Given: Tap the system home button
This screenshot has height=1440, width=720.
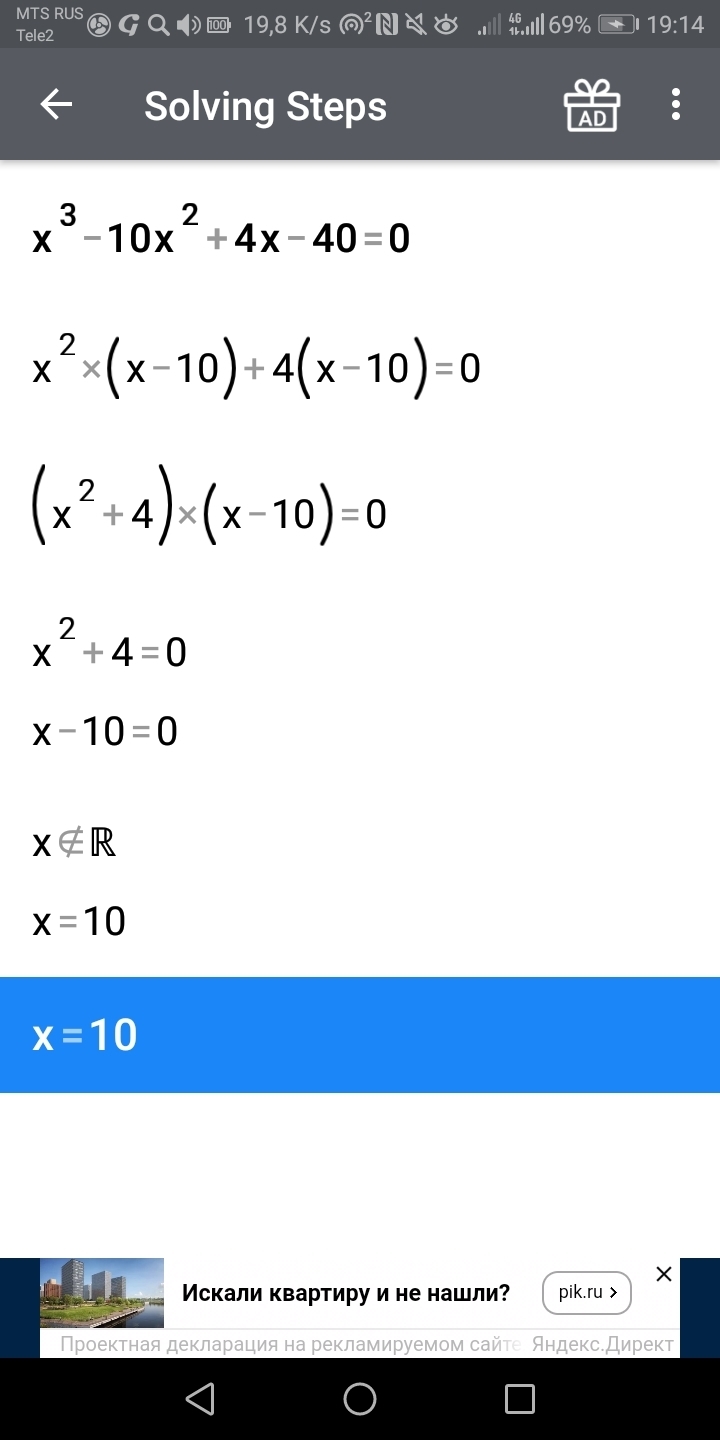Looking at the screenshot, I should tap(360, 1398).
